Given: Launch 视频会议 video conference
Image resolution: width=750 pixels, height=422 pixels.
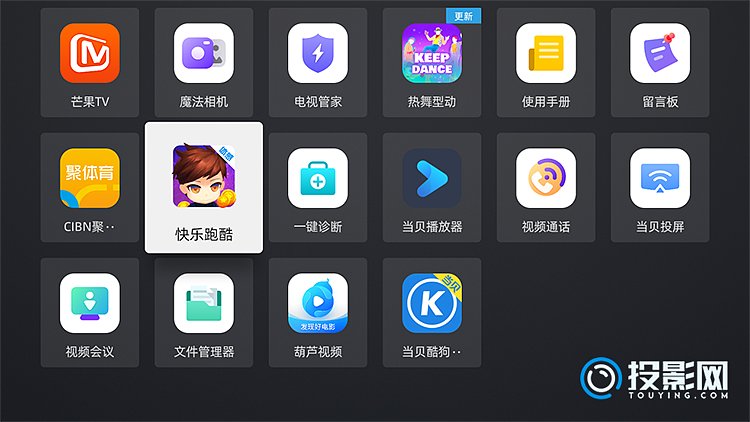Looking at the screenshot, I should (90, 304).
